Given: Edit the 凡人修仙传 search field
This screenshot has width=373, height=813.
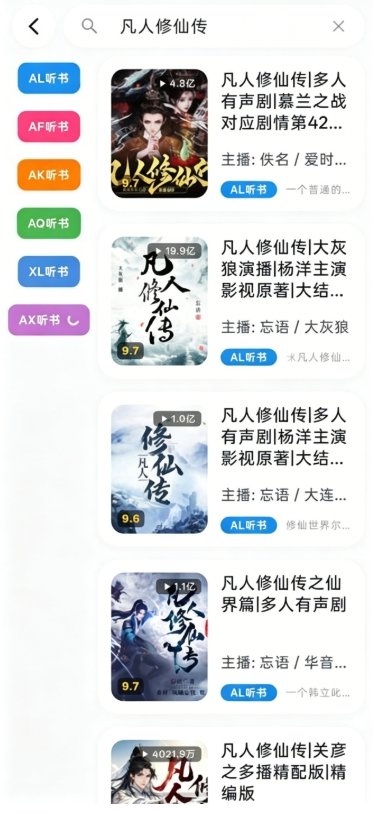Looking at the screenshot, I should tap(214, 26).
